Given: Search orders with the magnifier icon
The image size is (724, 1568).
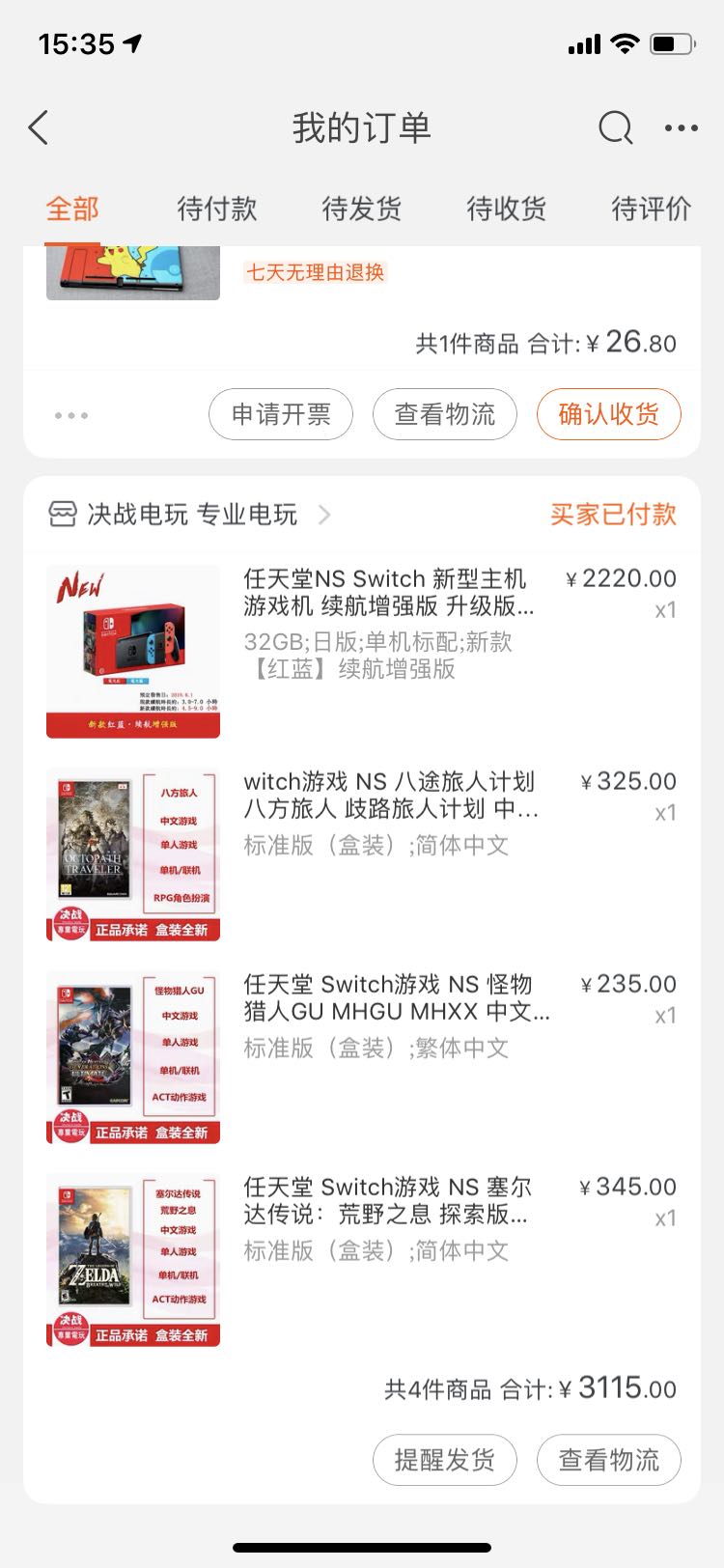Looking at the screenshot, I should [x=615, y=127].
